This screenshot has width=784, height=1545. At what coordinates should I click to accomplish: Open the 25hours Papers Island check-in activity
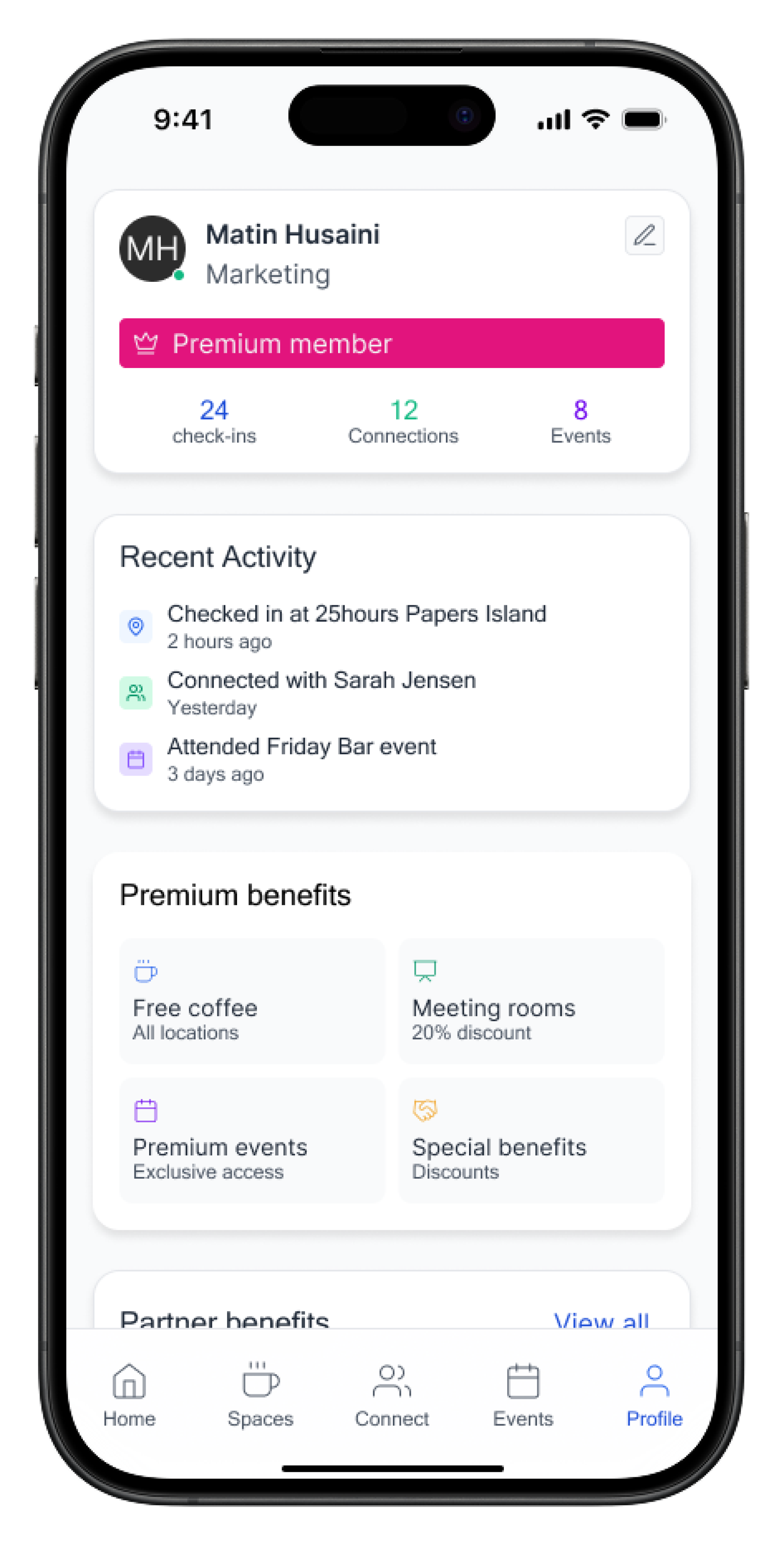(x=356, y=626)
